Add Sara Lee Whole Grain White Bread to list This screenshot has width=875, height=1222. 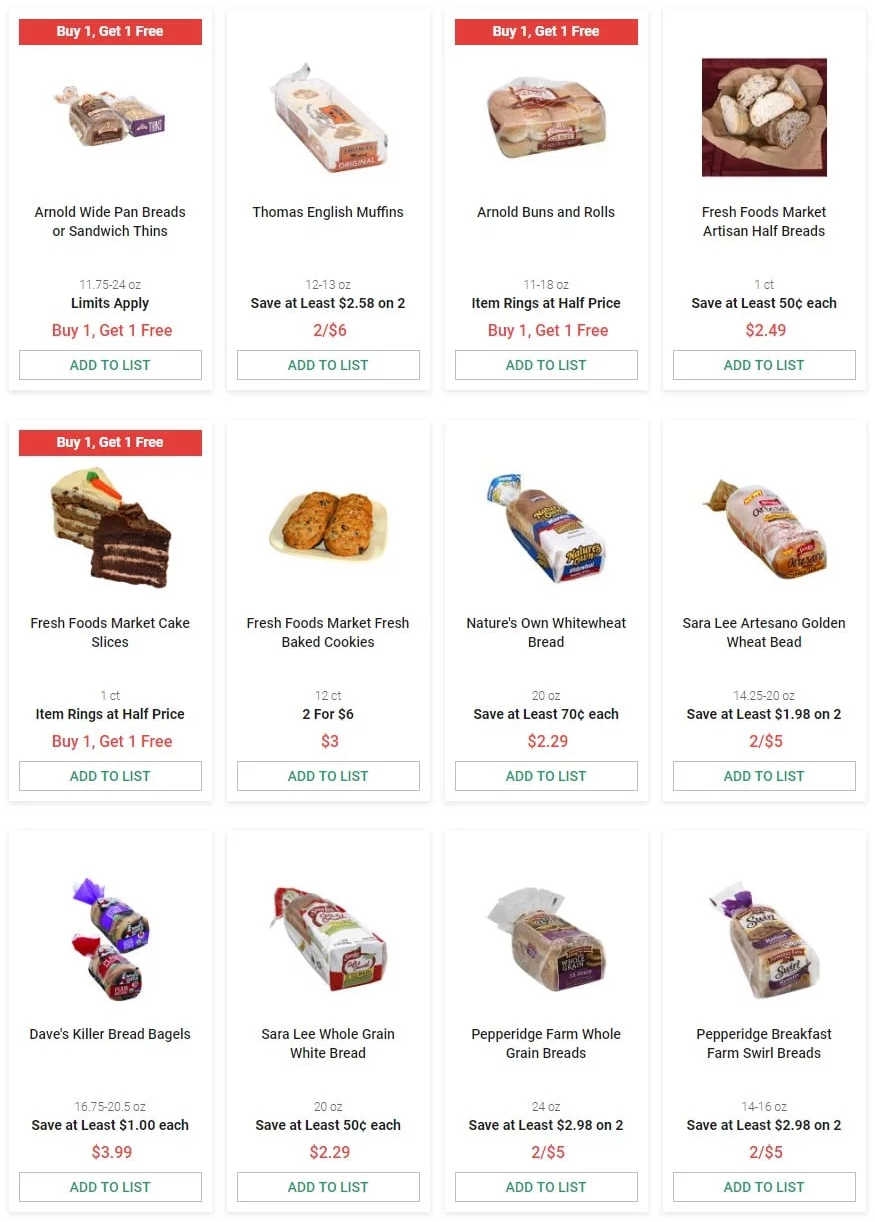coord(328,1187)
